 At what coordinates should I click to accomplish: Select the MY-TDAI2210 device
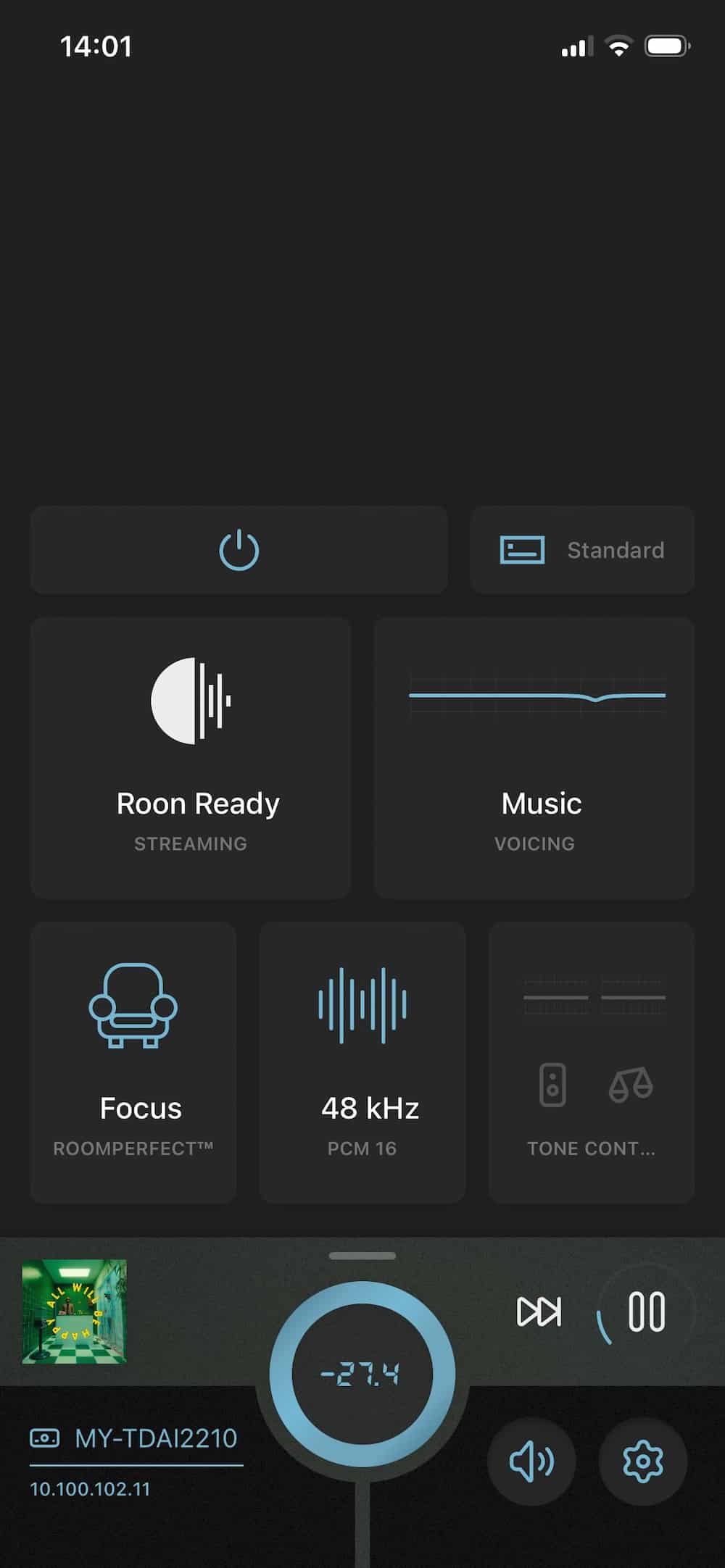tap(136, 1438)
